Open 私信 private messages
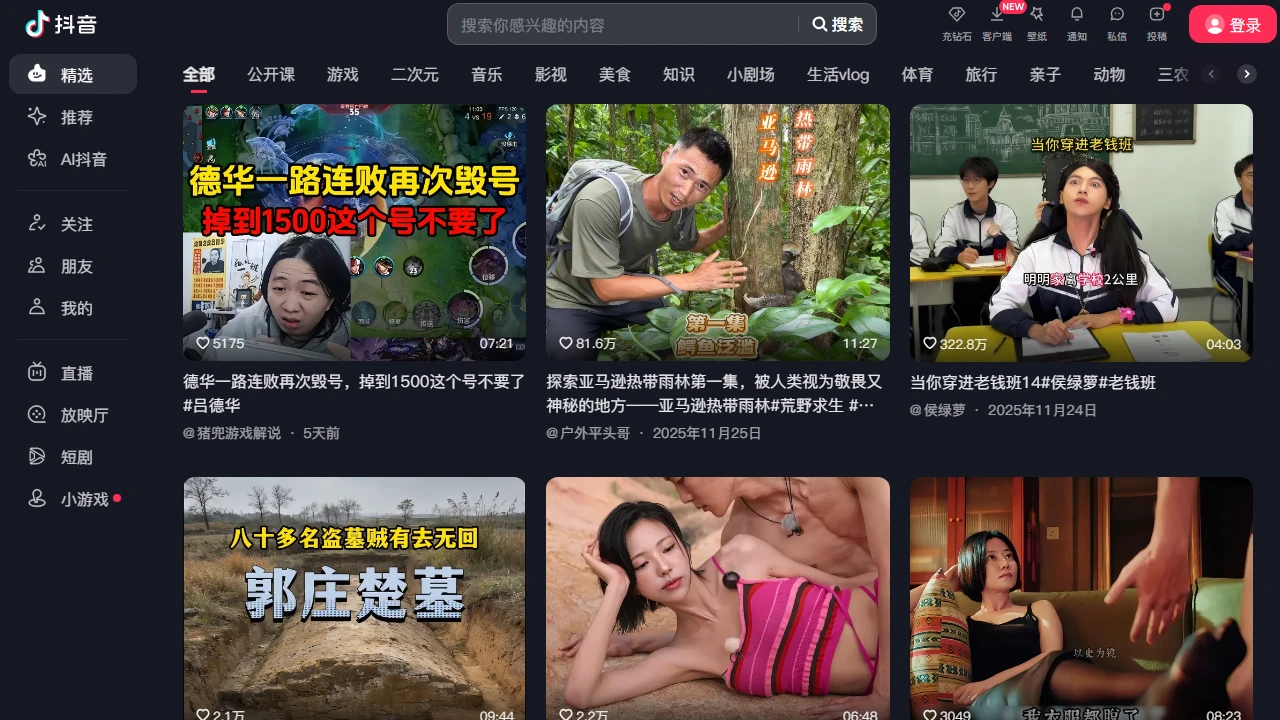This screenshot has width=1280, height=720. [1117, 22]
